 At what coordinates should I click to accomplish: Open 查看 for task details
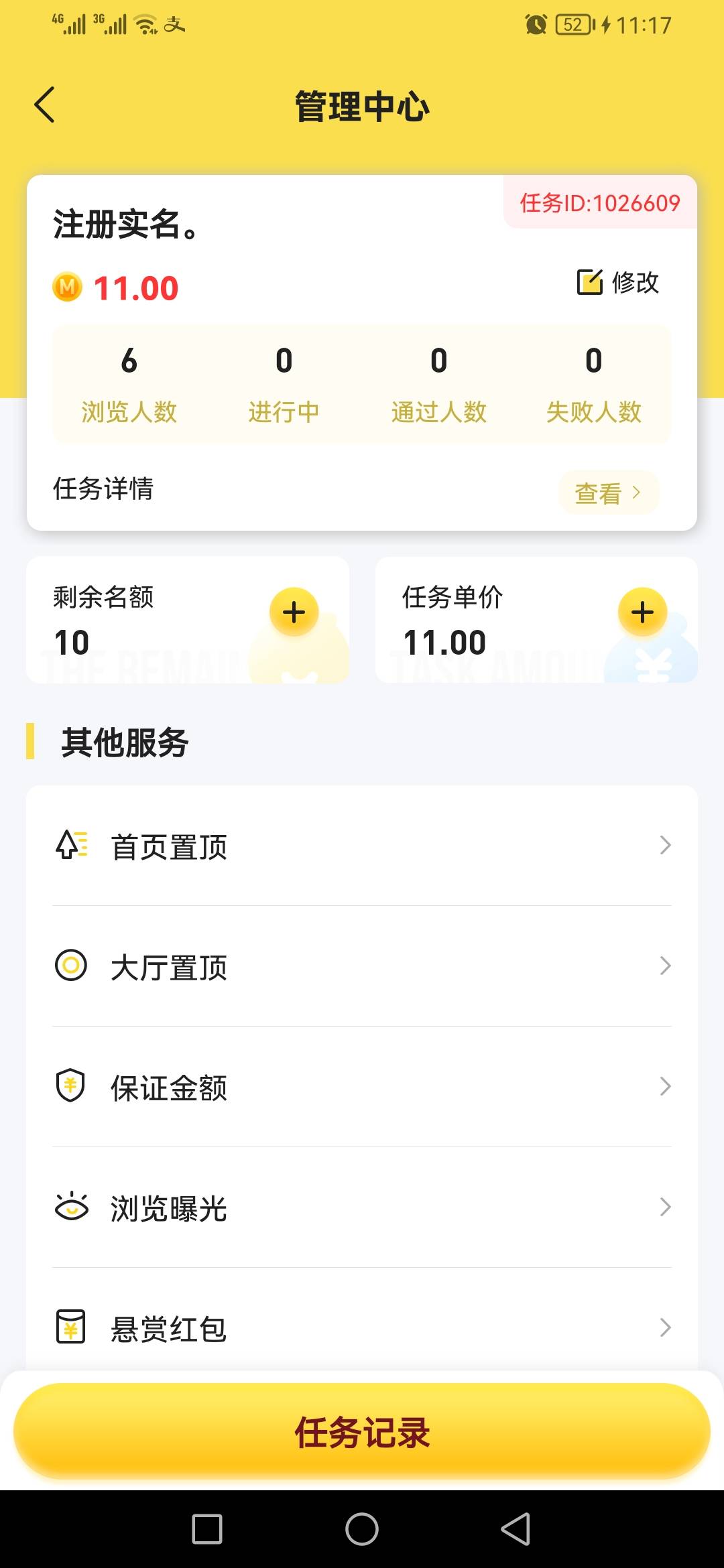(609, 493)
